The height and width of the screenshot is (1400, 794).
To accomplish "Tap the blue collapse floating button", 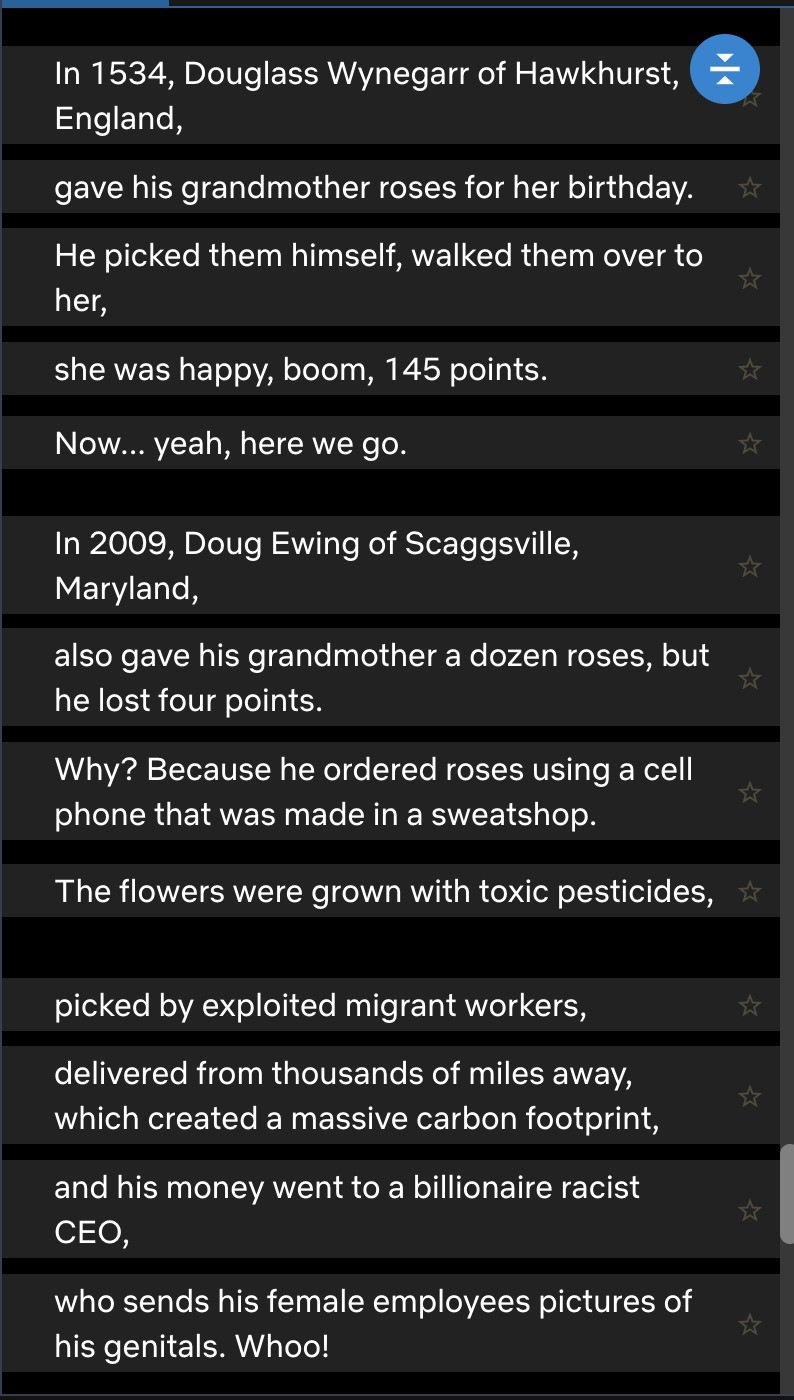I will pos(725,69).
